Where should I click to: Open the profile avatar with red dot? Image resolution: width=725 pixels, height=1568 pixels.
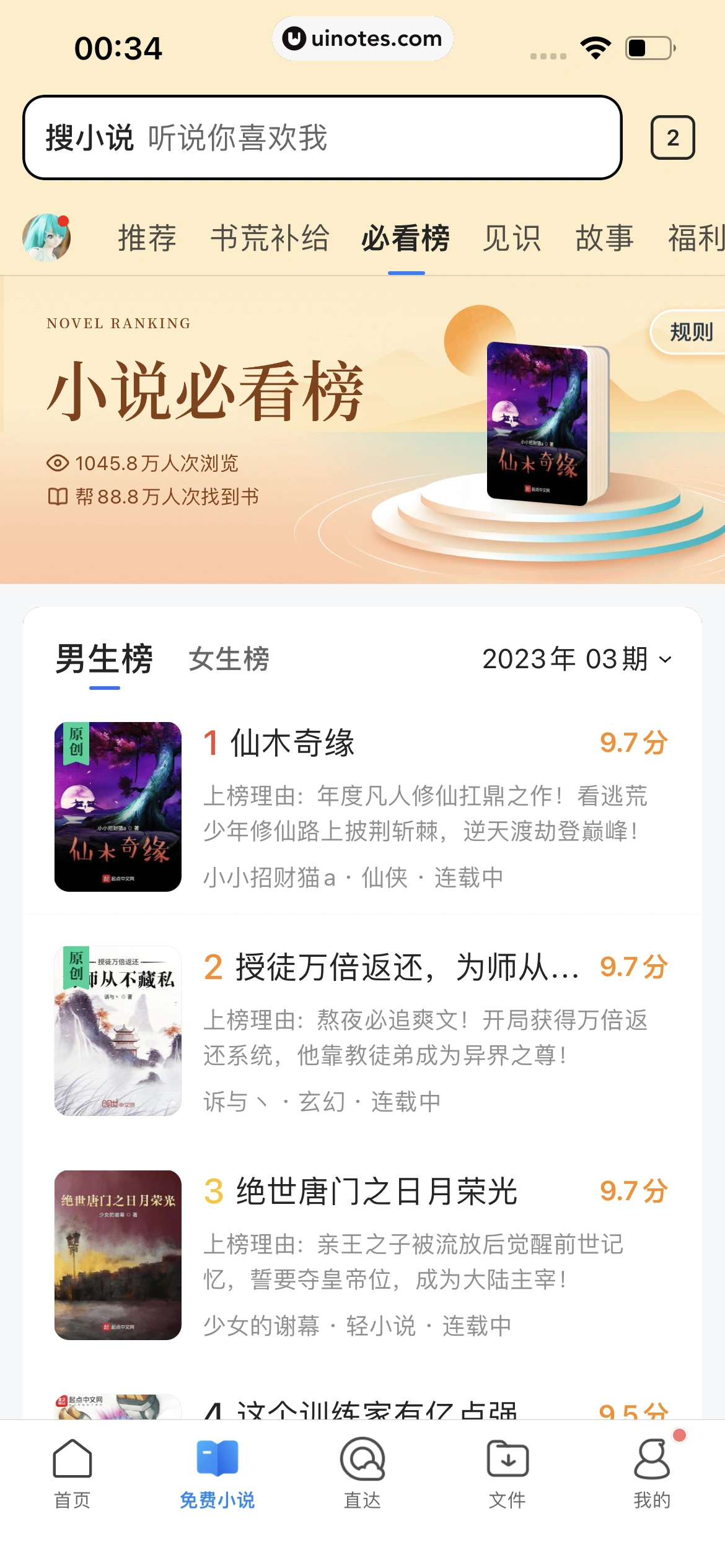(x=46, y=238)
